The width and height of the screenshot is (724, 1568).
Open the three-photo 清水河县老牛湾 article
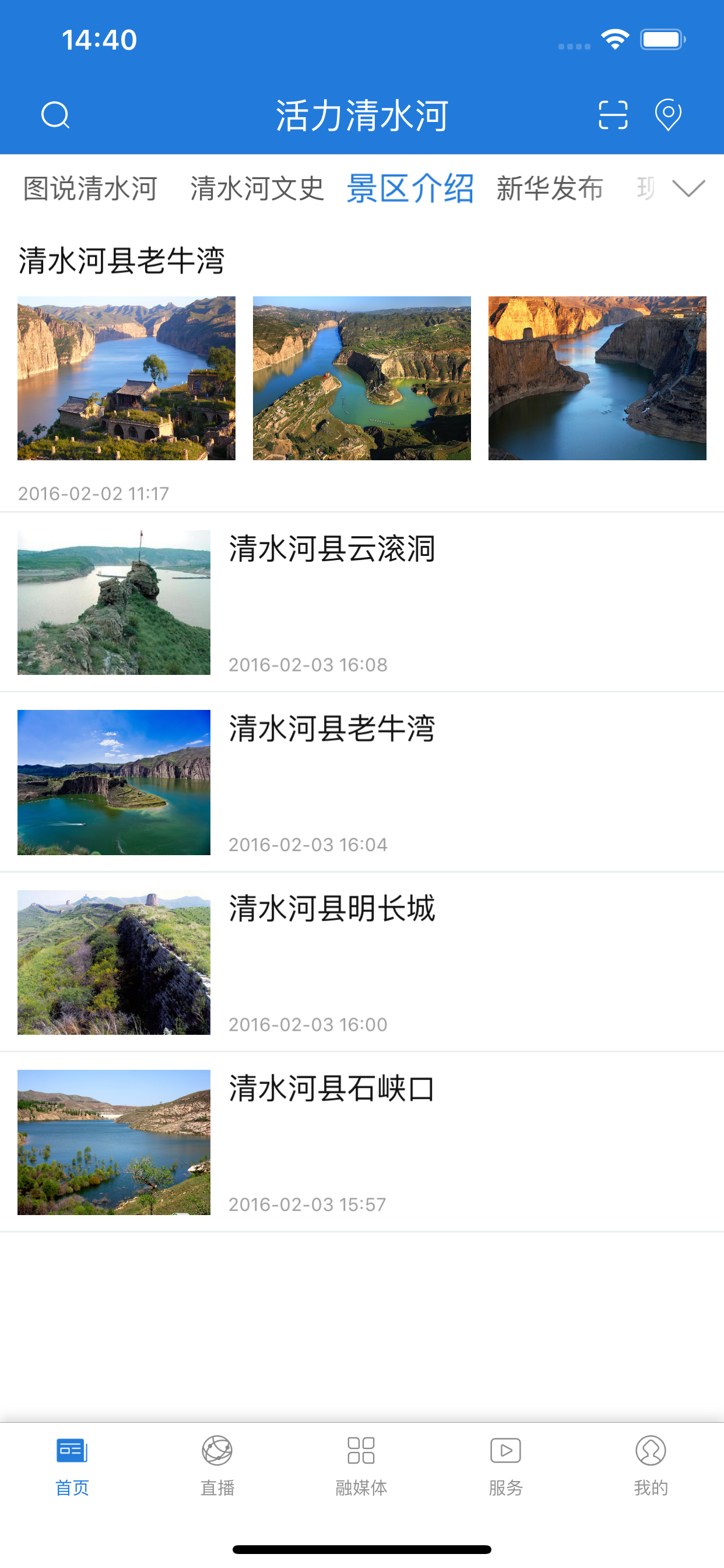[x=362, y=372]
